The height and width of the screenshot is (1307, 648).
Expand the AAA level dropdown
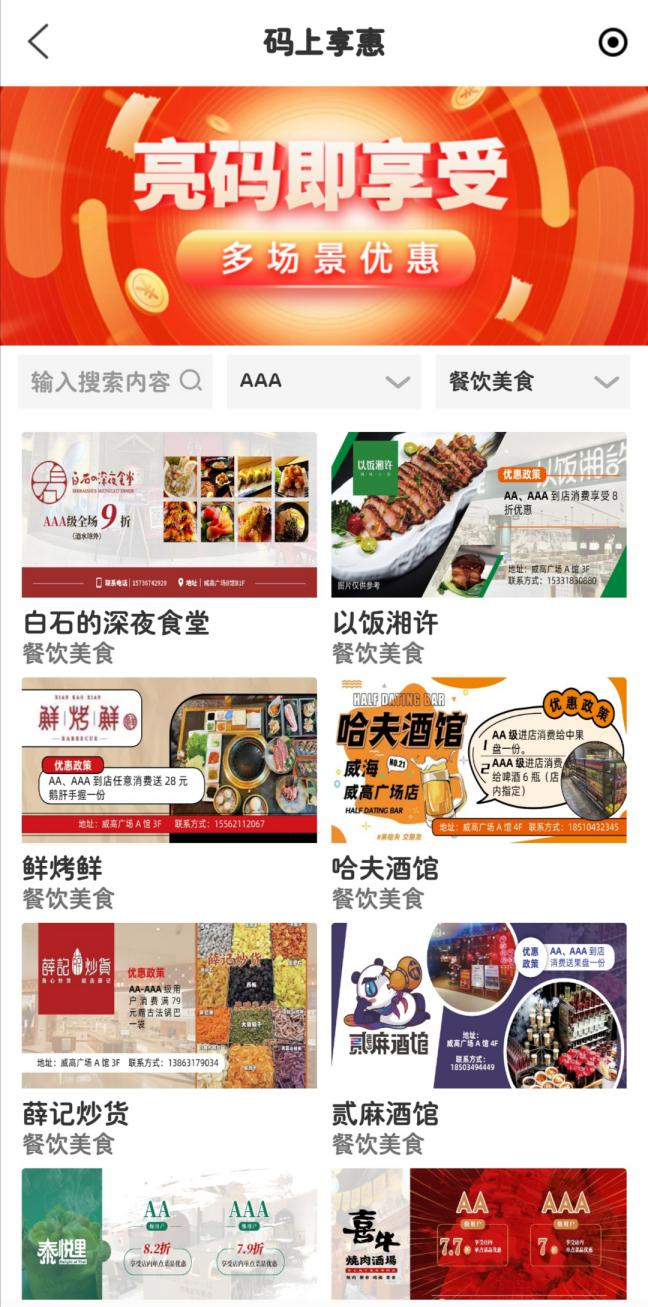pyautogui.click(x=323, y=381)
